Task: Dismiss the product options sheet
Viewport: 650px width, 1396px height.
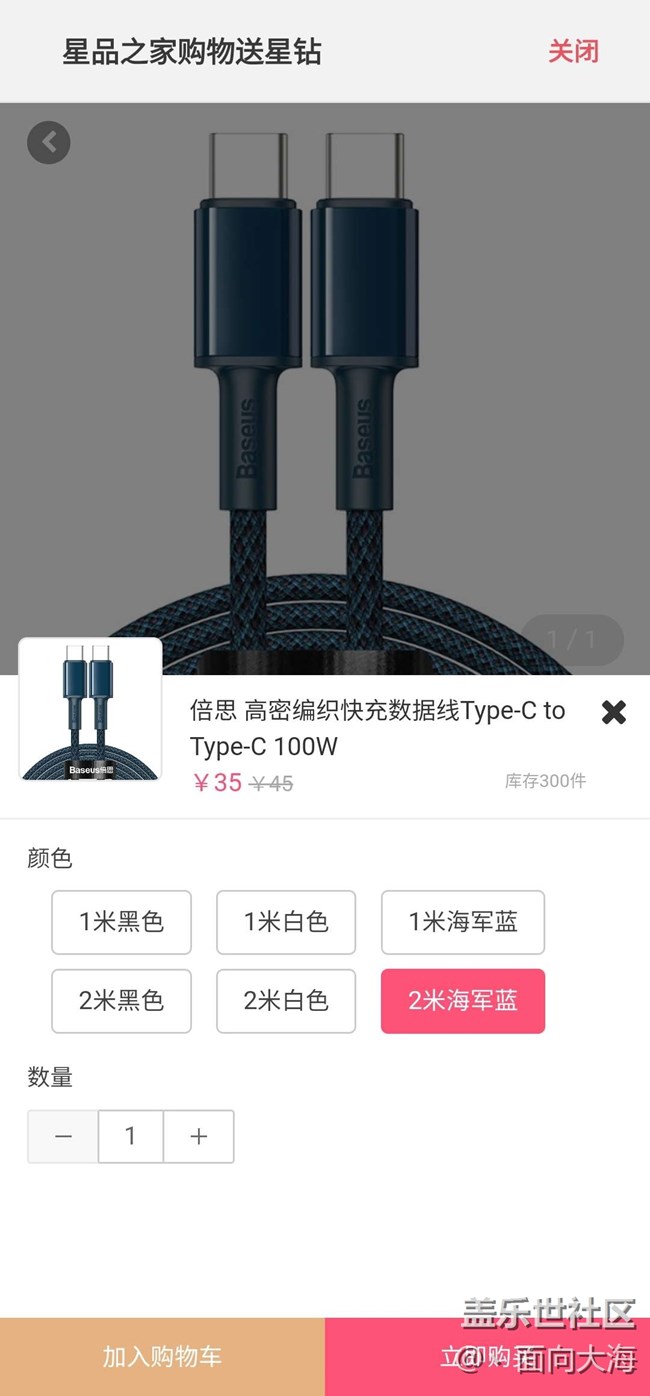Action: [x=613, y=712]
